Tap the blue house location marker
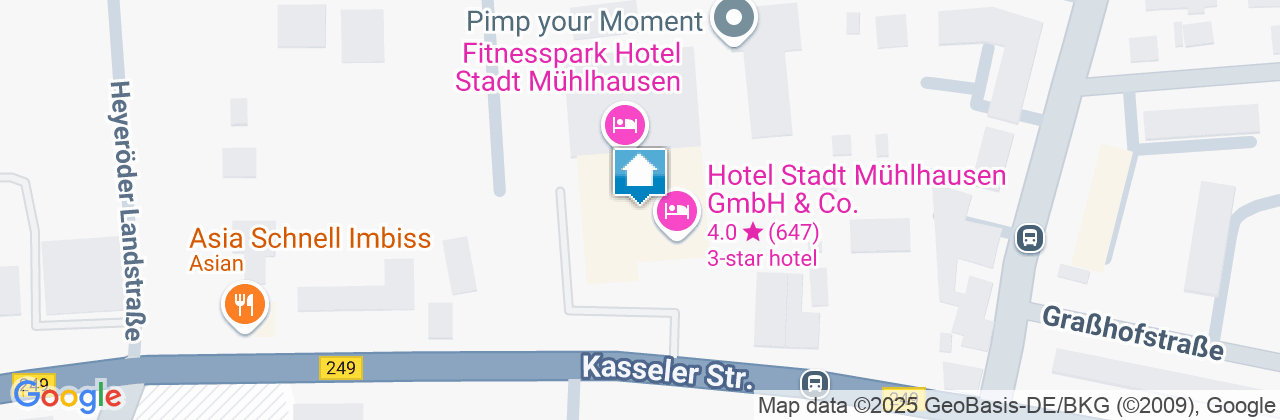Viewport: 1280px width, 420px height. coord(639,174)
